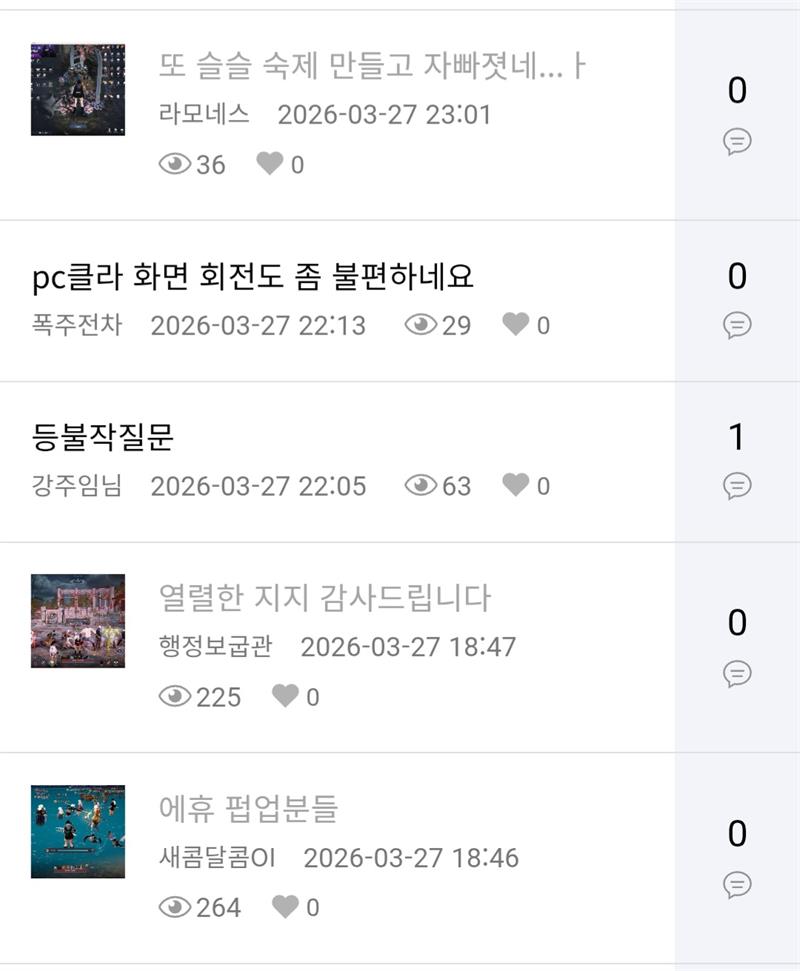Open the '등불작질문' post

(104, 438)
